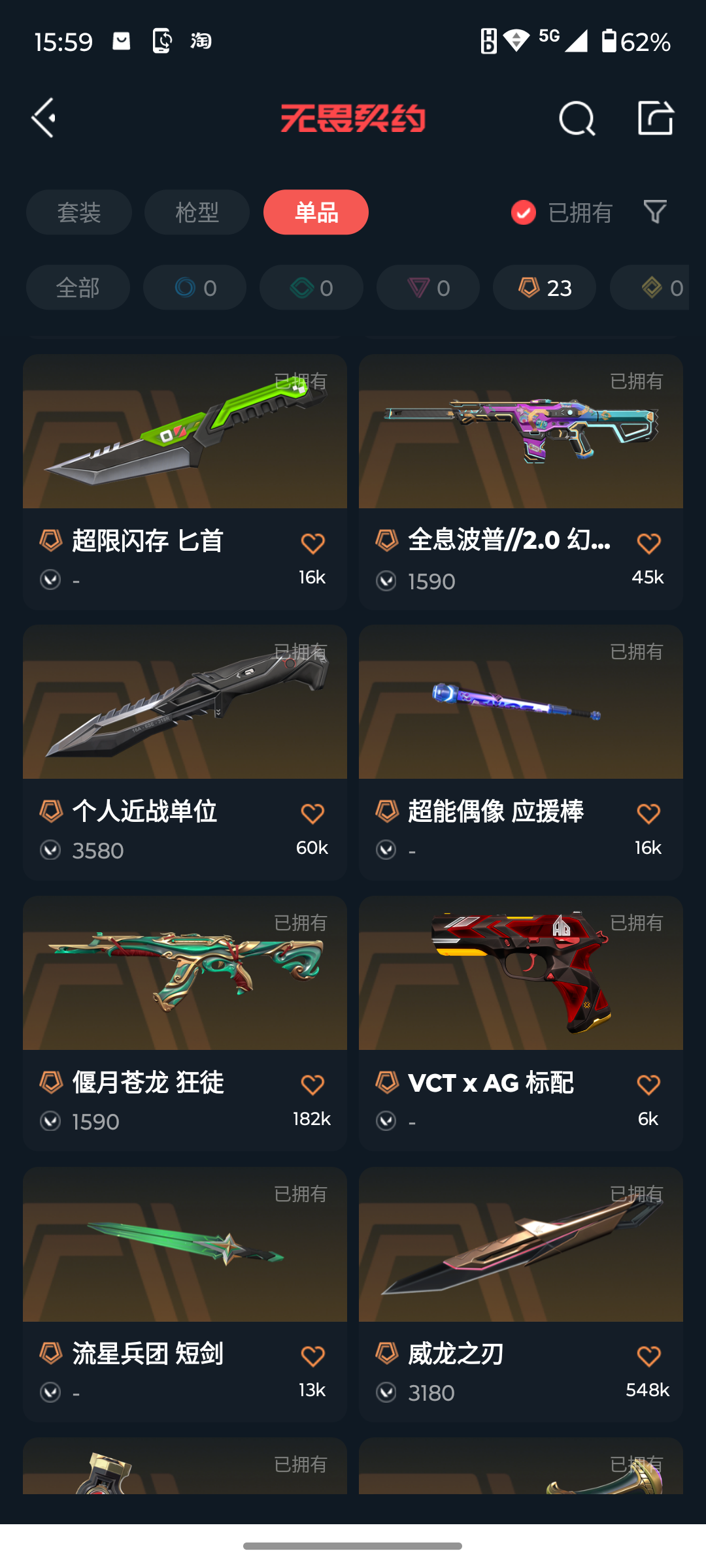Like the 威龙之刃 skin
The width and height of the screenshot is (706, 1568).
click(x=648, y=1356)
